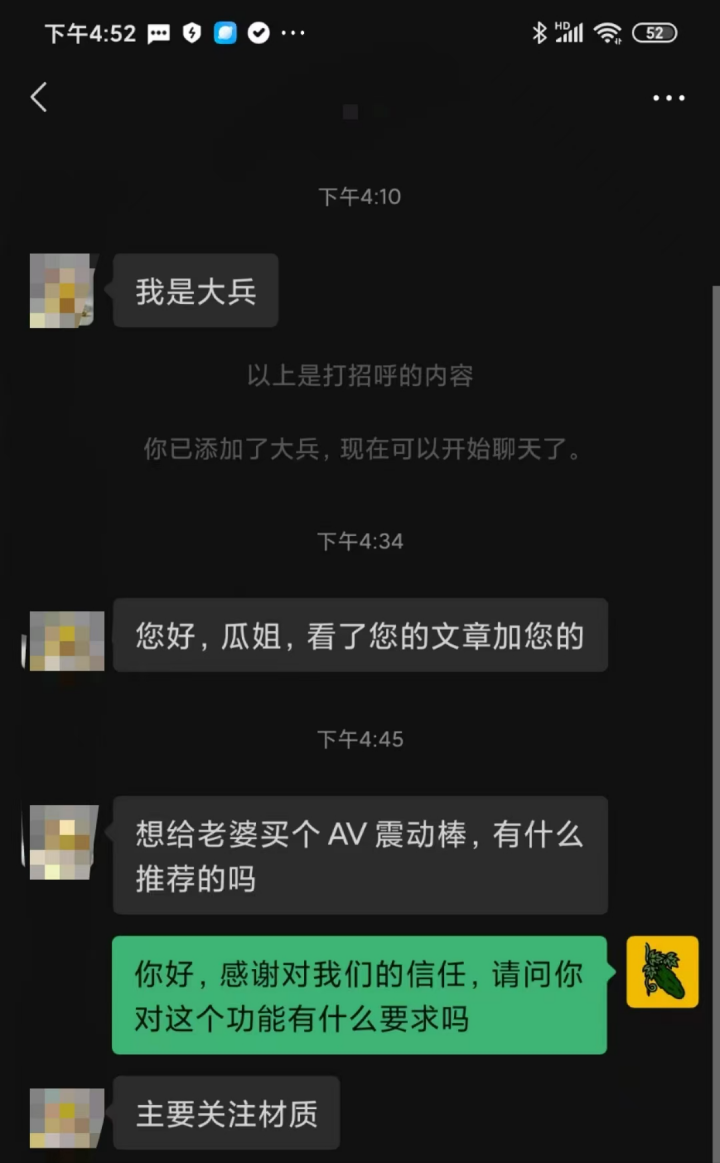Tap the Bluetooth icon in the status bar
This screenshot has width=720, height=1163.
540,32
